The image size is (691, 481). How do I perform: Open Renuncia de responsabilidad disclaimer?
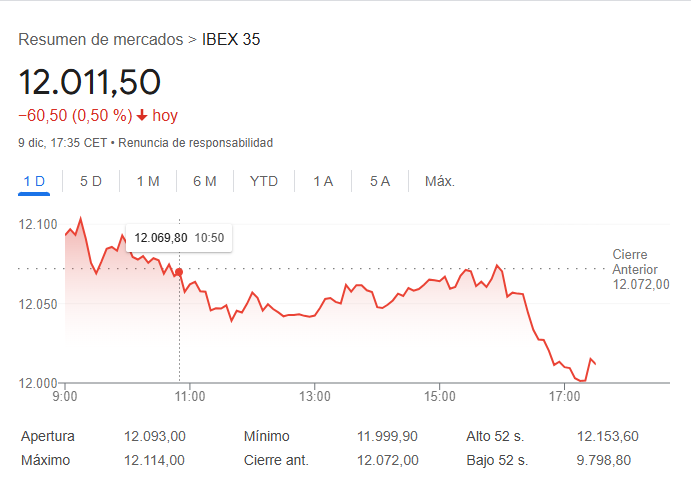[196, 143]
